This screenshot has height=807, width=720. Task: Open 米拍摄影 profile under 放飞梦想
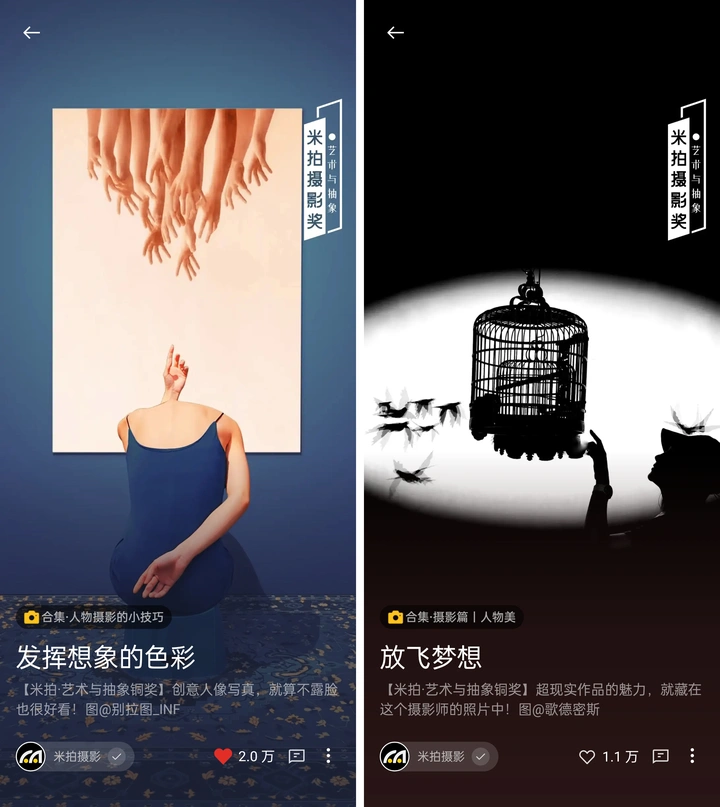click(x=439, y=756)
